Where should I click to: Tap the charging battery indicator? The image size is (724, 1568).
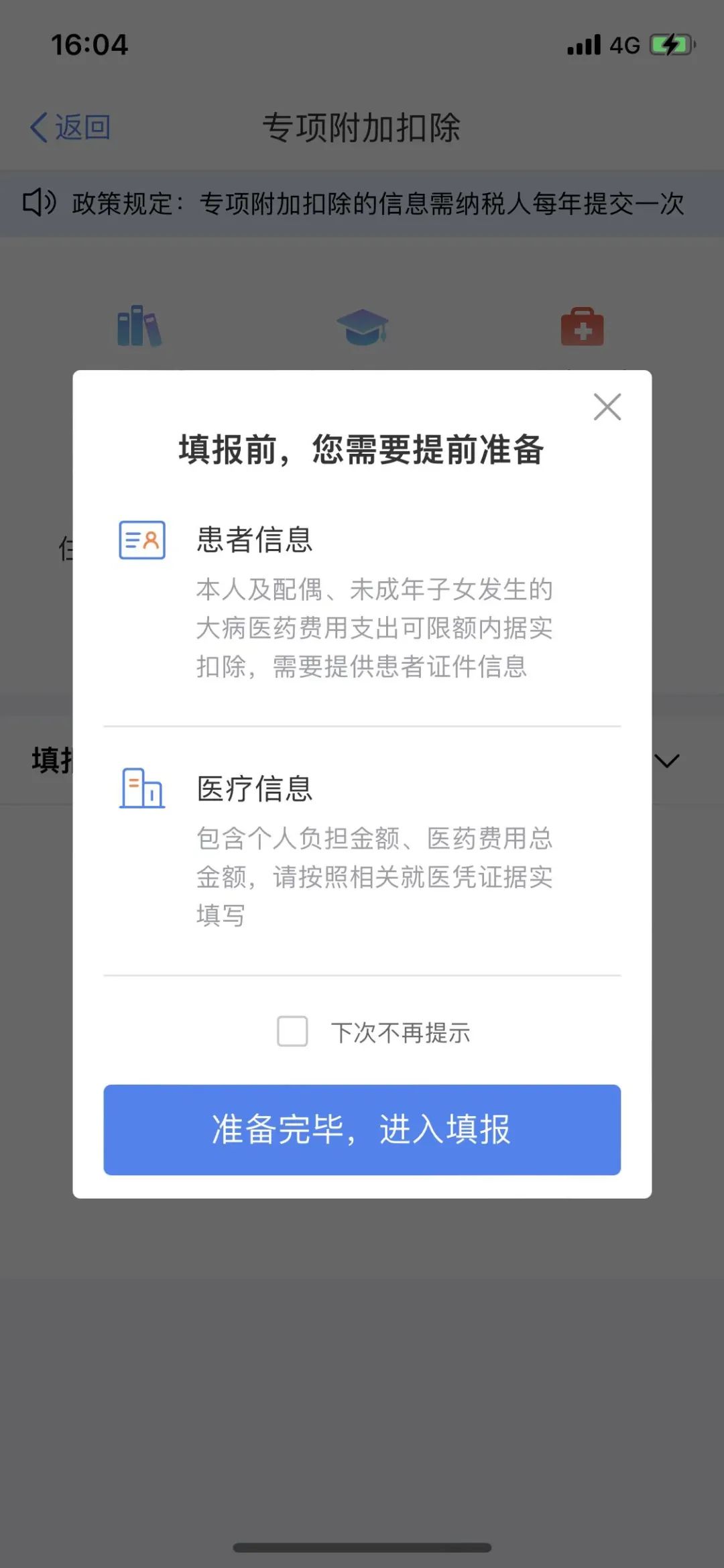(x=669, y=44)
